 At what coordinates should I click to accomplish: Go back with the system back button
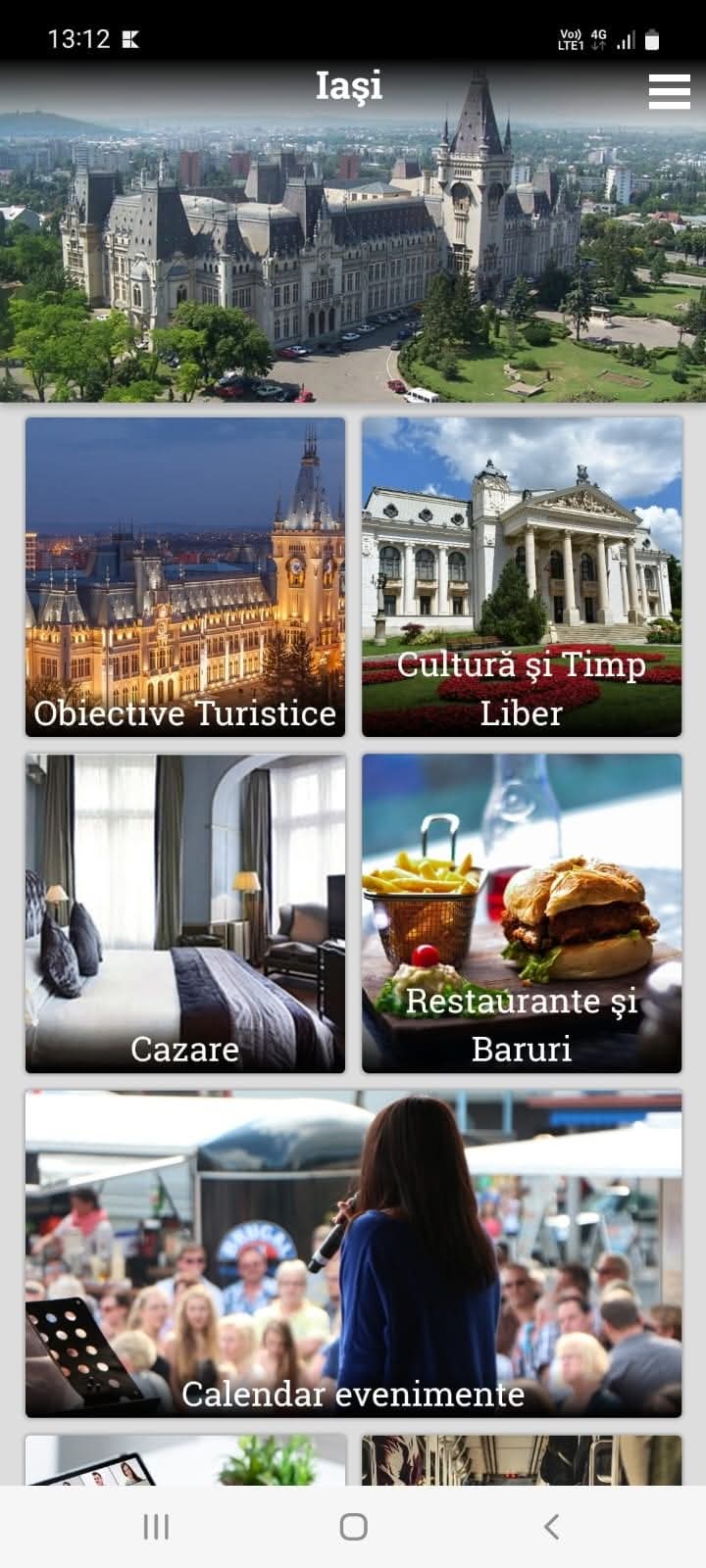coord(551,1526)
